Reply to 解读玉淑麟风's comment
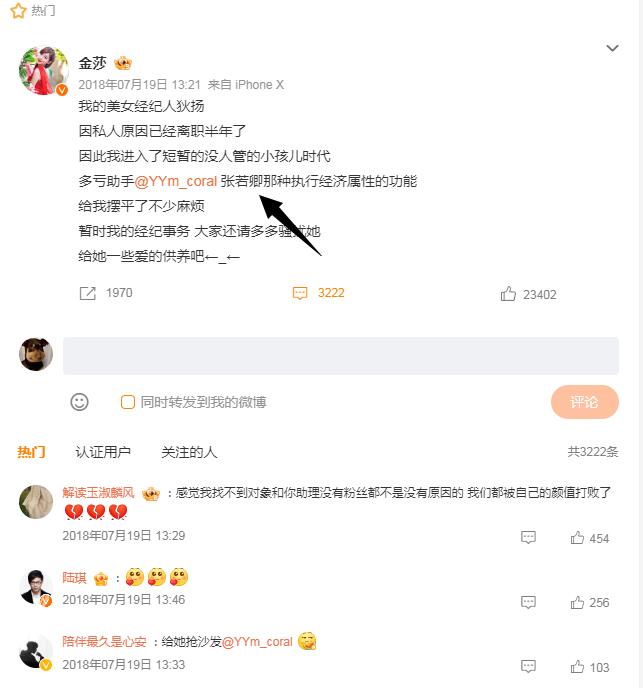The width and height of the screenshot is (643, 688). click(528, 538)
